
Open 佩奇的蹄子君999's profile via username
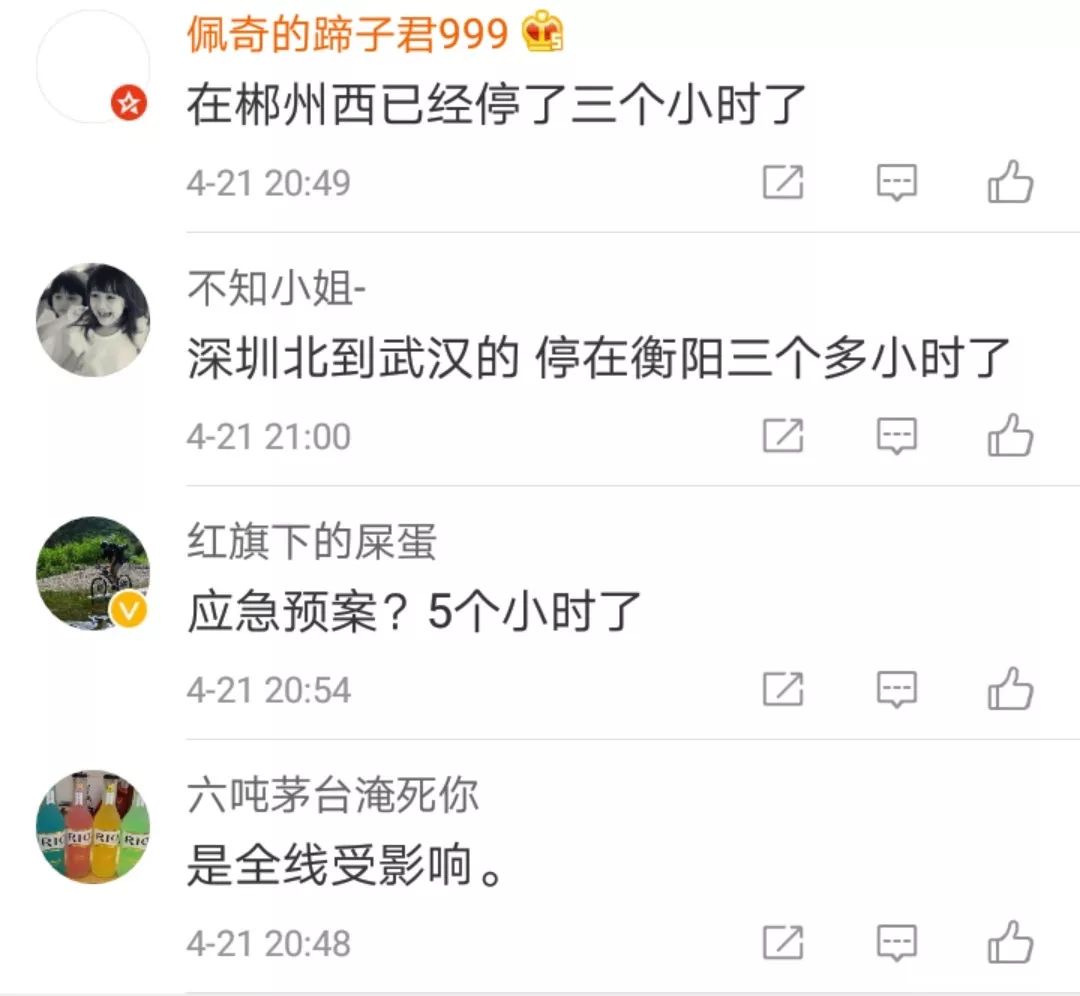(x=348, y=36)
